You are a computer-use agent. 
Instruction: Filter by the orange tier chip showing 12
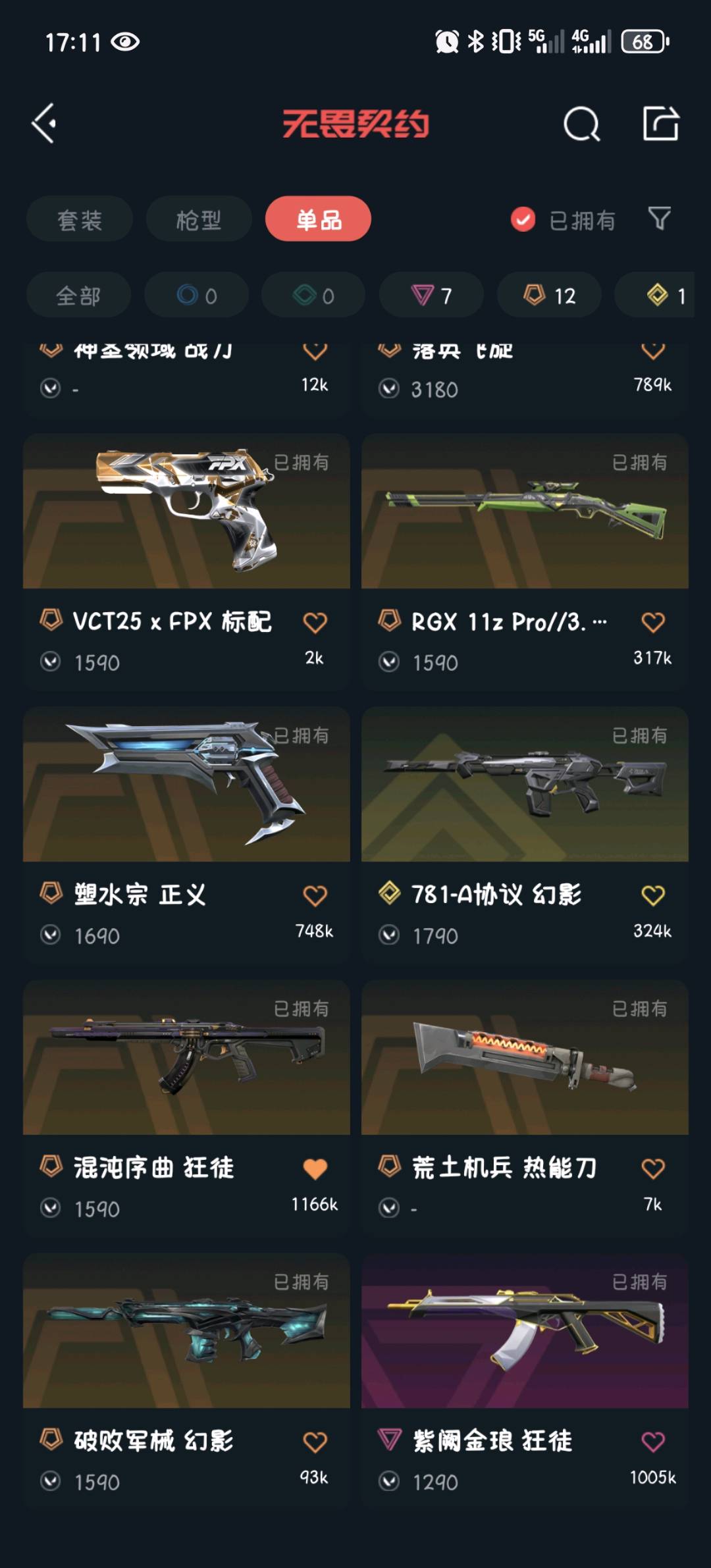pos(549,296)
